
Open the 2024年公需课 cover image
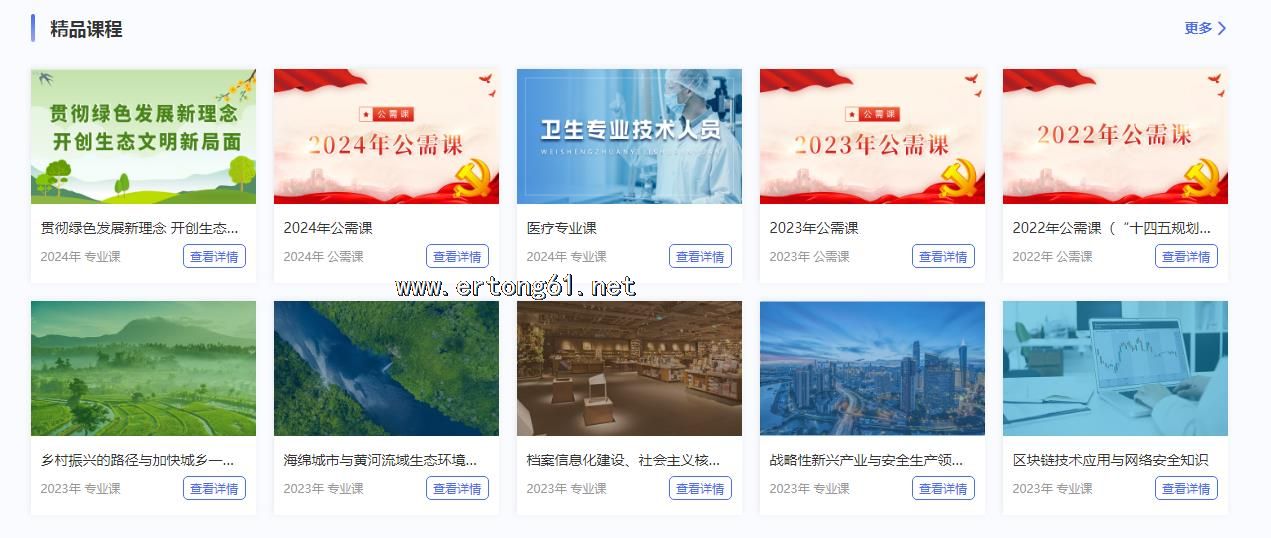[x=386, y=136]
